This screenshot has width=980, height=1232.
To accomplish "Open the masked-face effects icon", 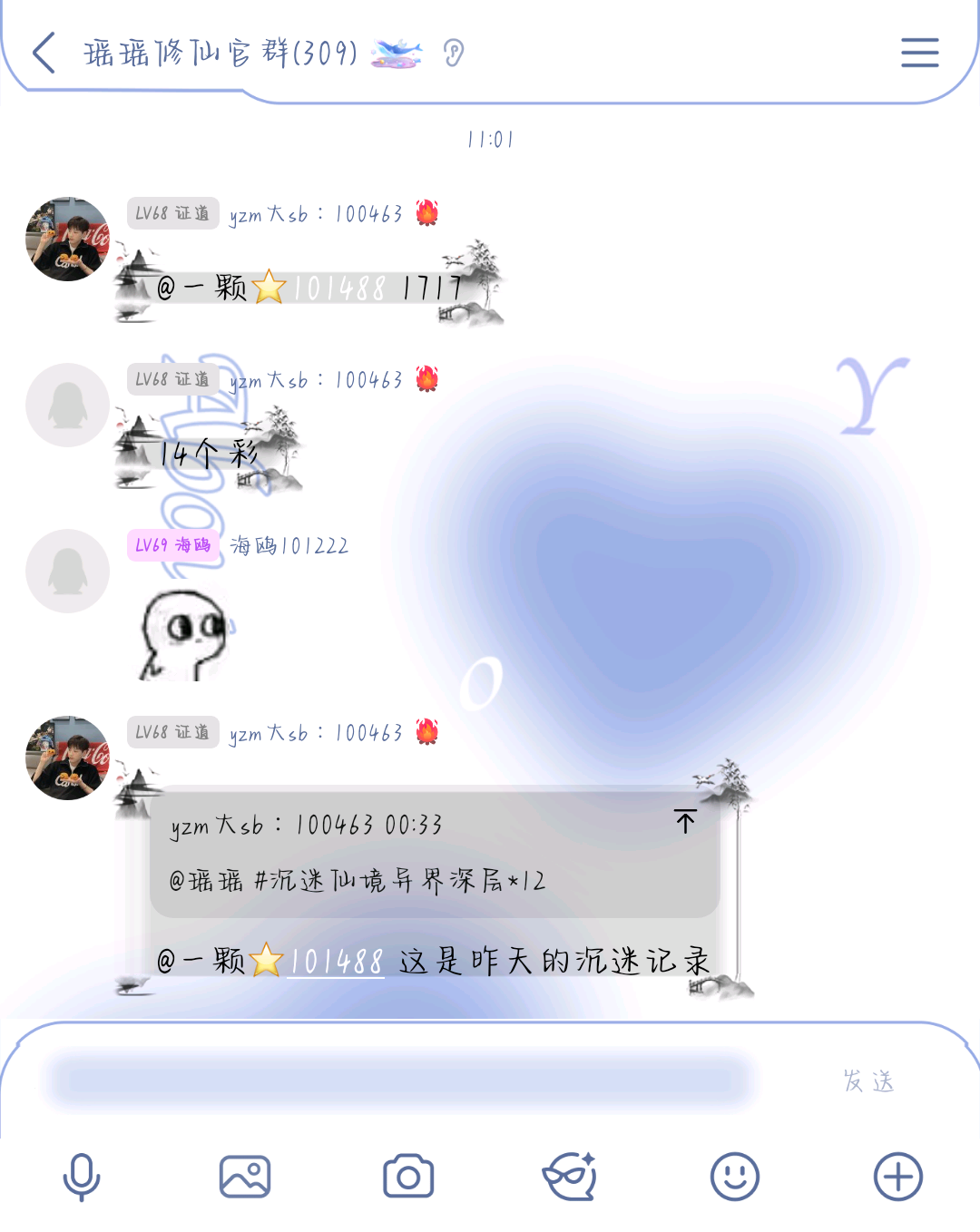I will 570,1177.
